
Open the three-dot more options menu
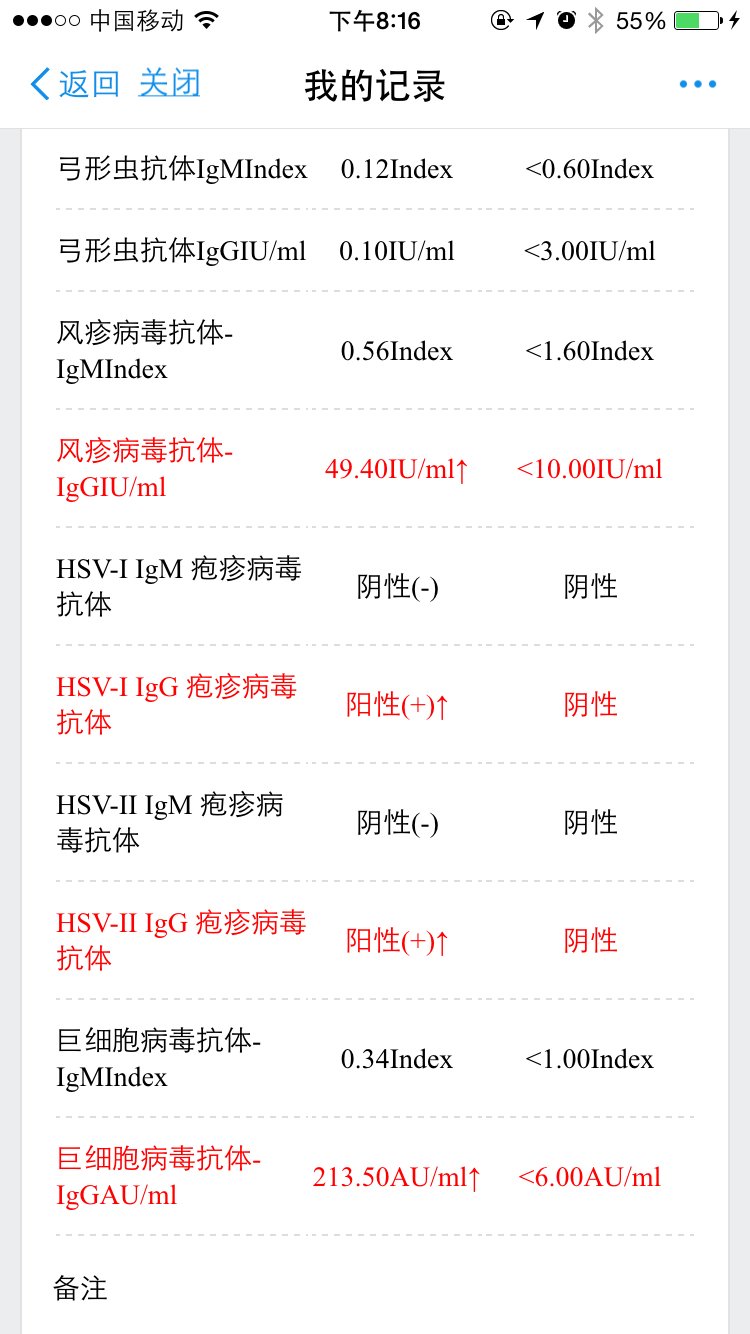coord(697,85)
